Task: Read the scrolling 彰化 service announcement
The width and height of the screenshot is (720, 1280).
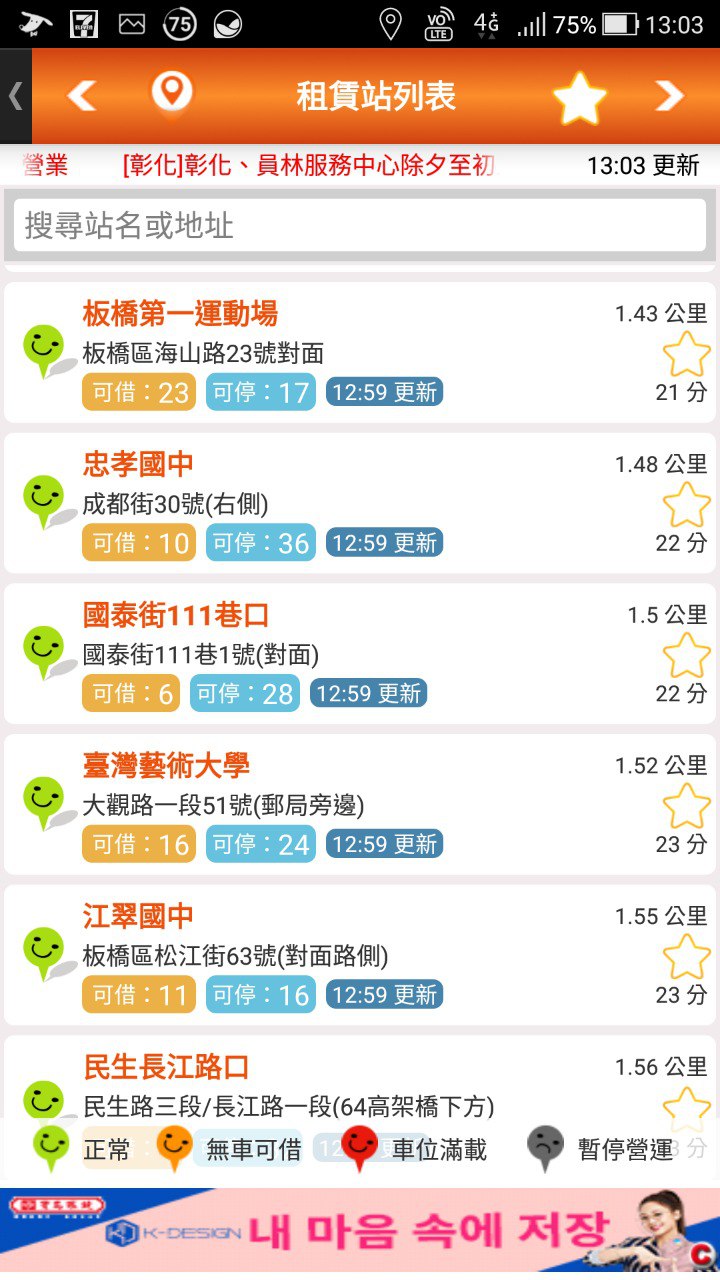Action: point(308,165)
